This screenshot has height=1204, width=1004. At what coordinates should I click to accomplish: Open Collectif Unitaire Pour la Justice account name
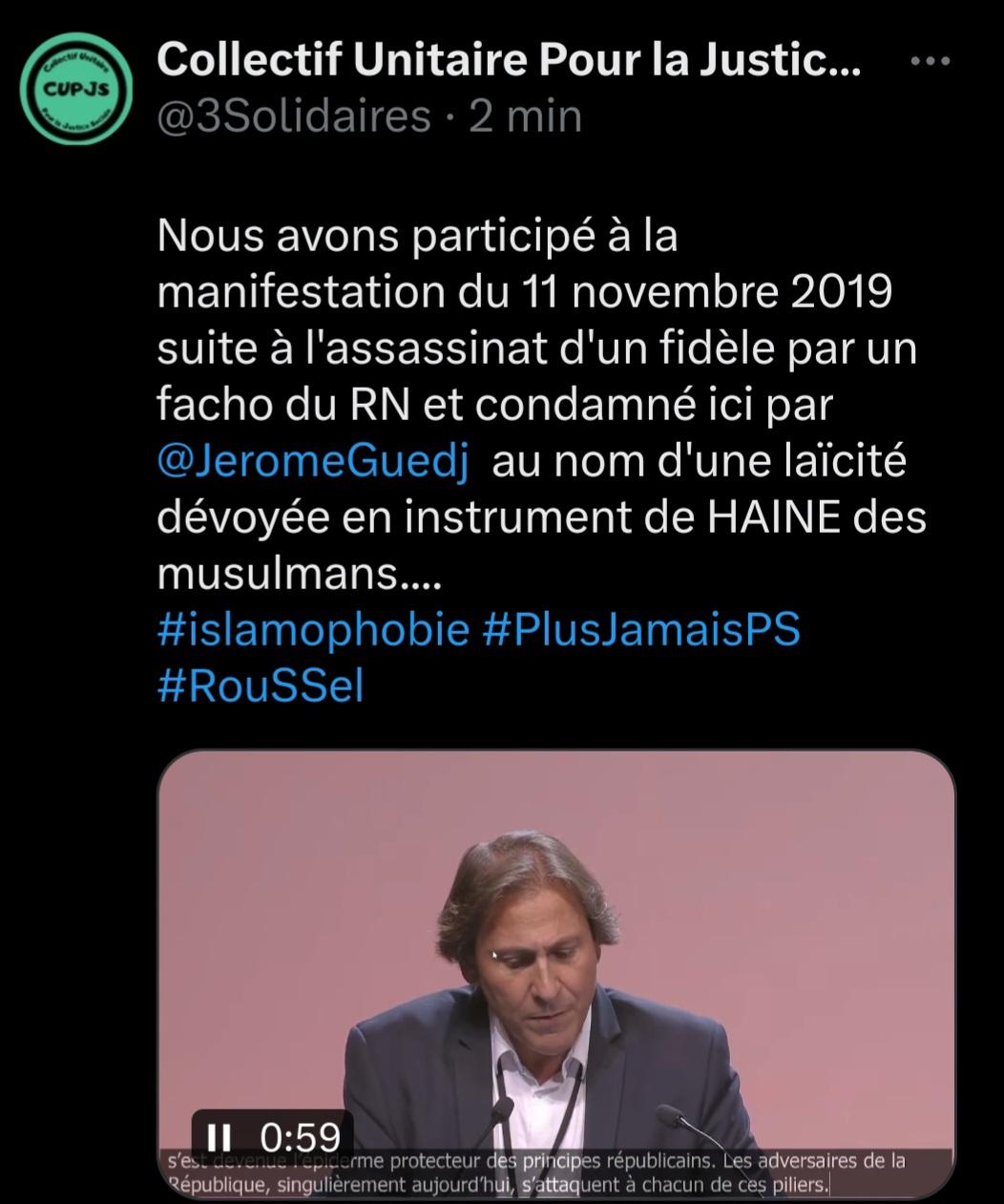coord(509,61)
